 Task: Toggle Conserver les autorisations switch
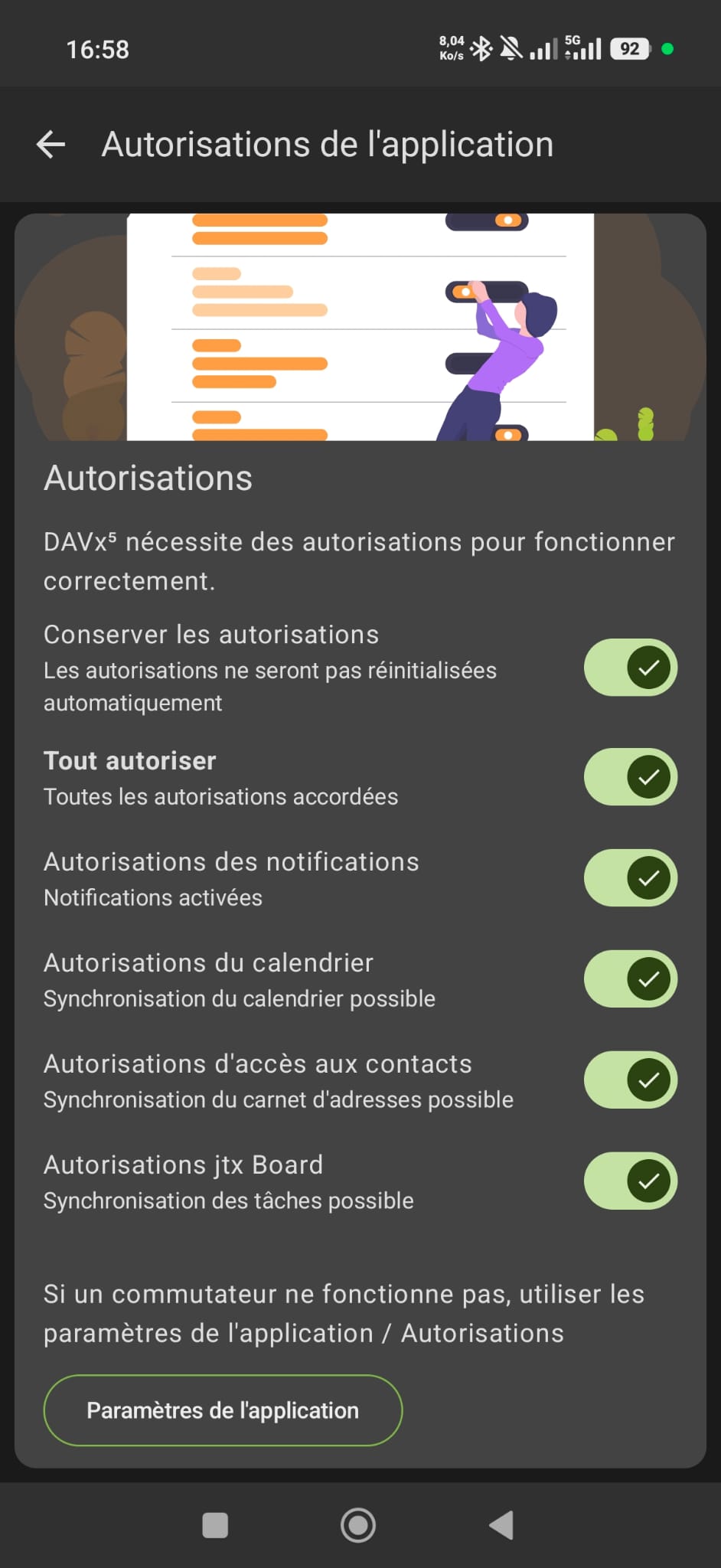tap(631, 668)
